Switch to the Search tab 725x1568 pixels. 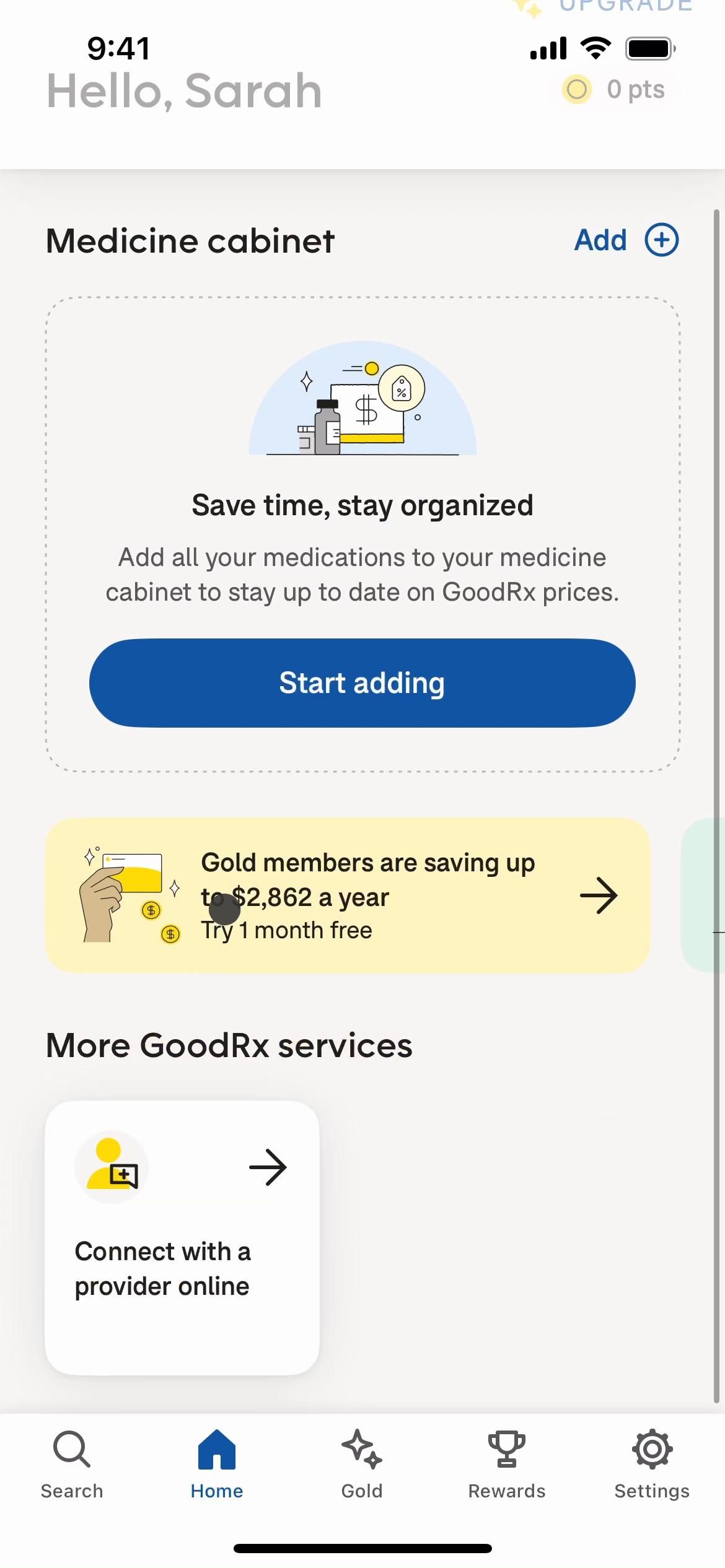(72, 1464)
